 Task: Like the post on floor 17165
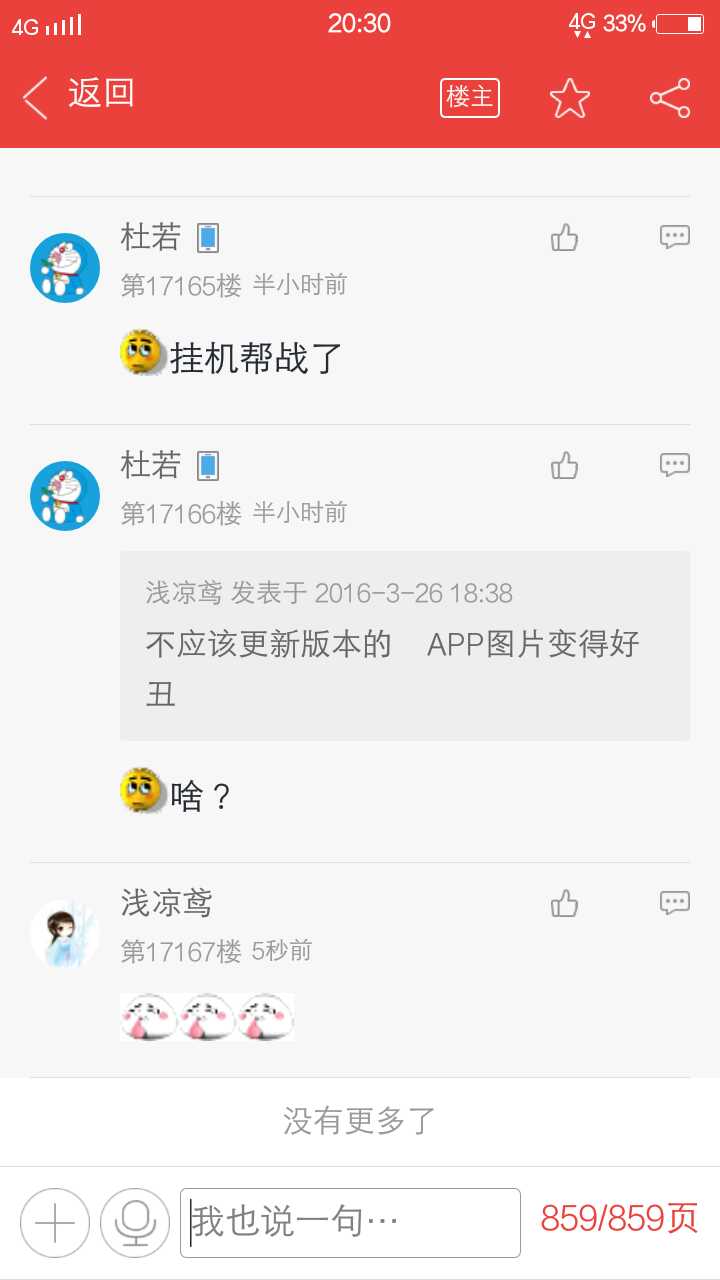565,238
